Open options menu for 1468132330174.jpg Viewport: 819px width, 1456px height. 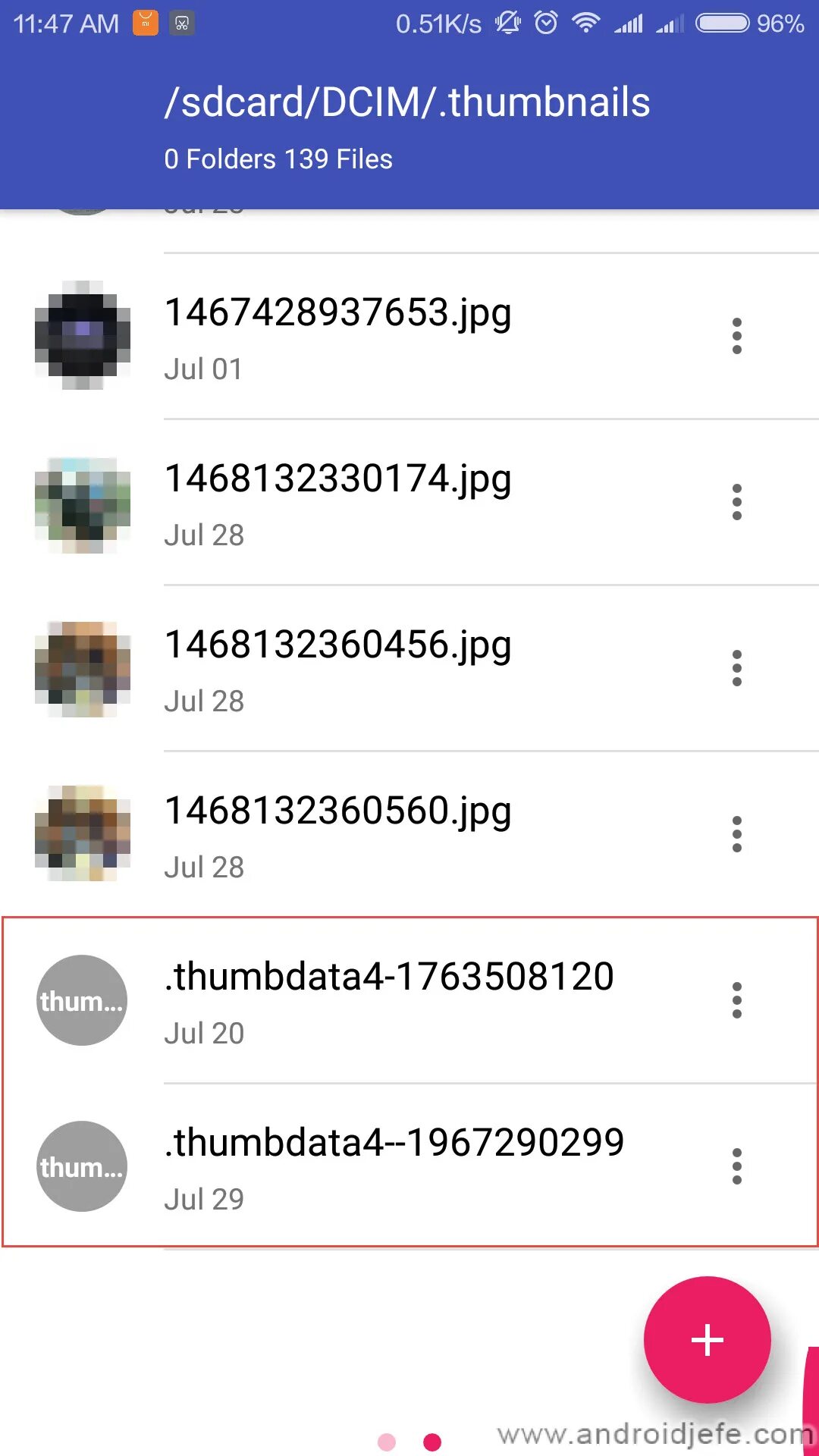tap(736, 502)
